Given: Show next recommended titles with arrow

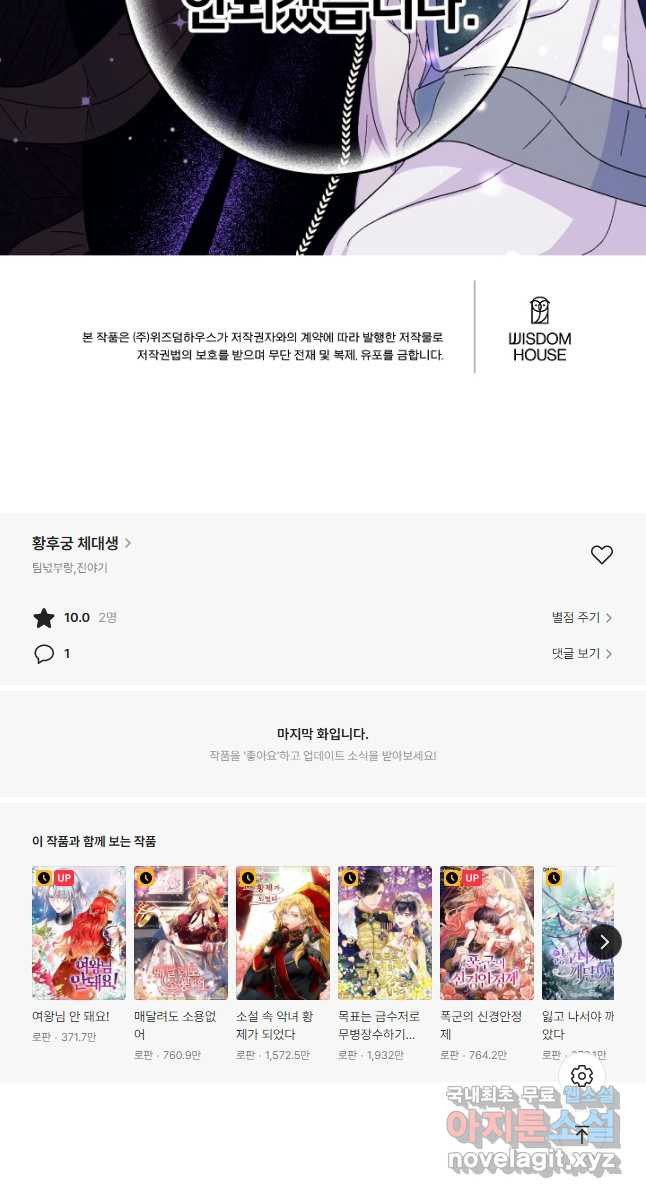Looking at the screenshot, I should 604,942.
